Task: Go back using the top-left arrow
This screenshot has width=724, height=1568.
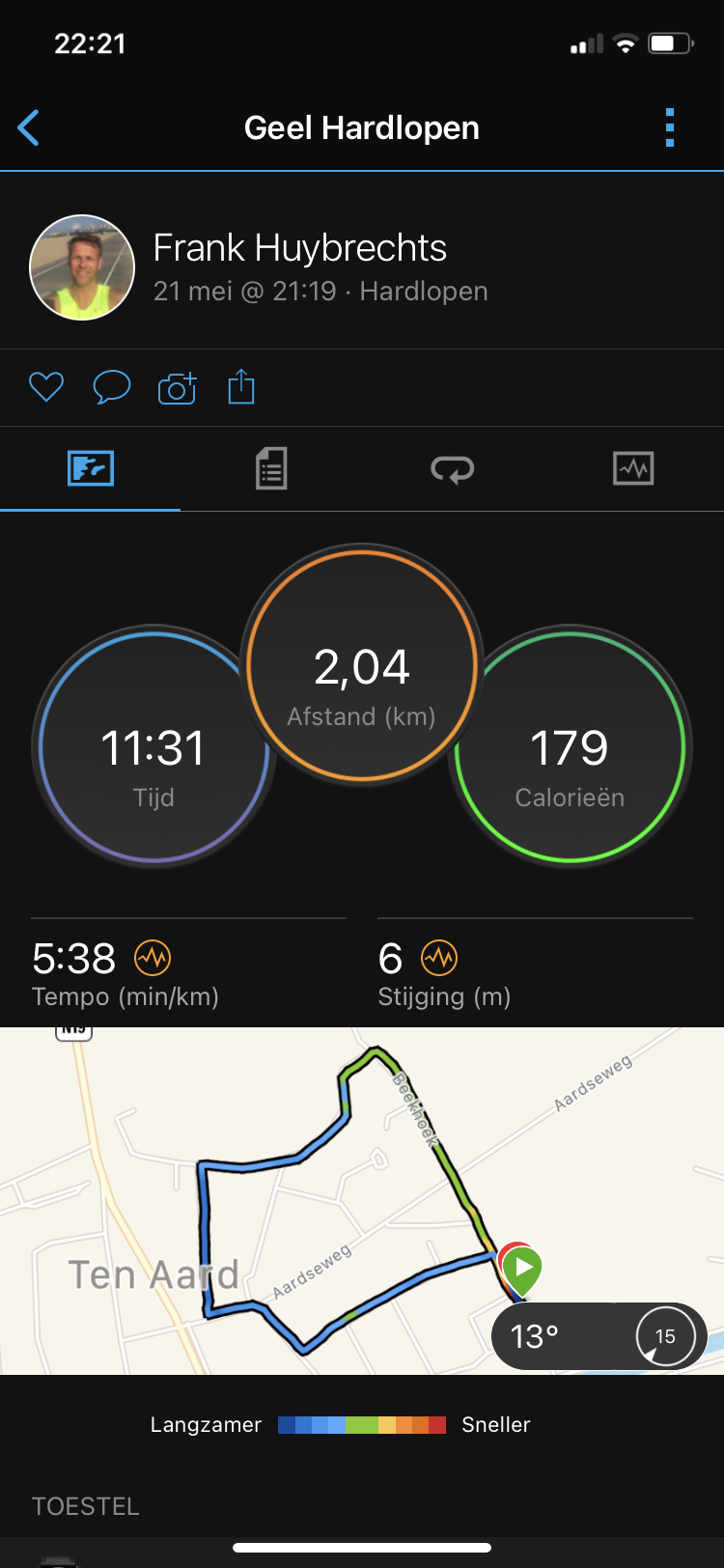Action: tap(29, 127)
